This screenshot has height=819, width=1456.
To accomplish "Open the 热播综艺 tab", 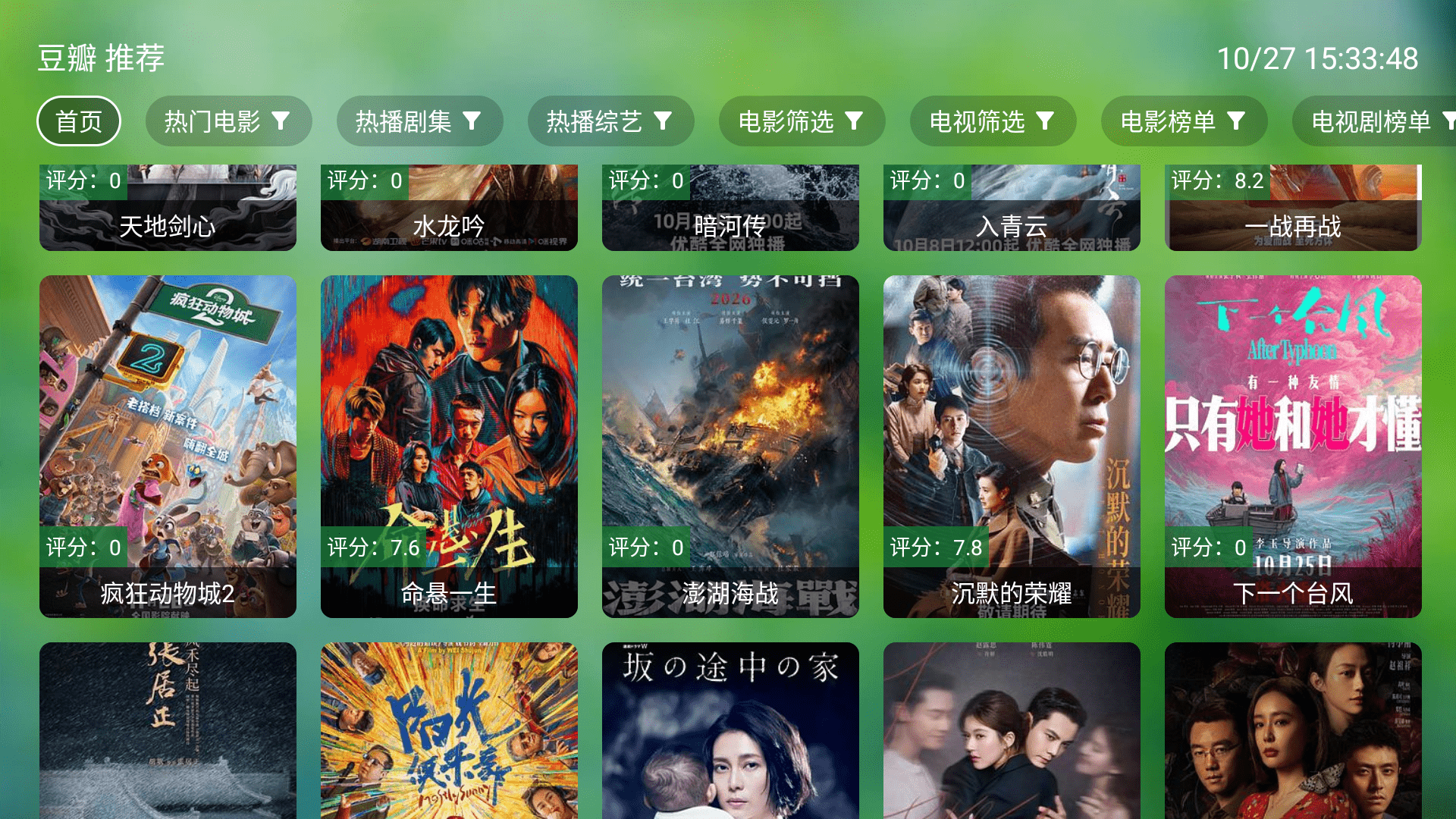I will point(610,121).
